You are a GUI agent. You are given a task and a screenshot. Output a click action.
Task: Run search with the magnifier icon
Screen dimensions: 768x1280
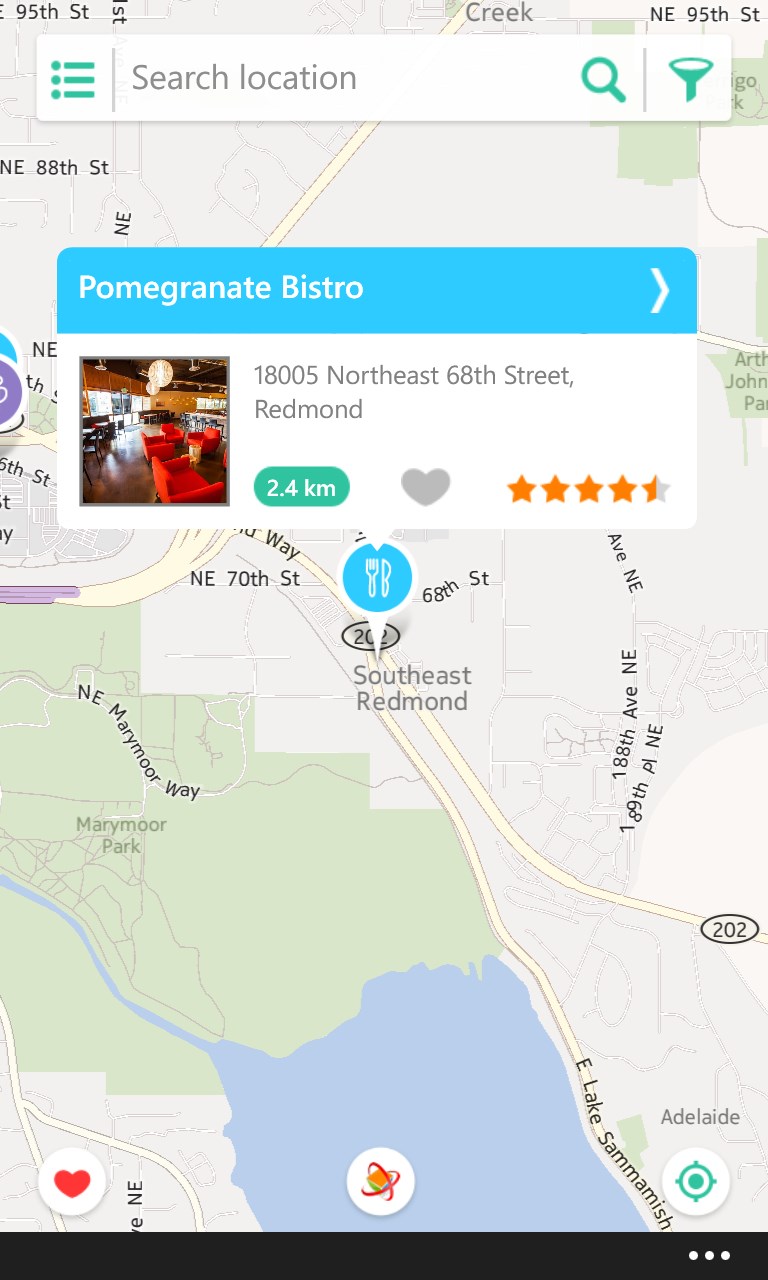coord(603,79)
